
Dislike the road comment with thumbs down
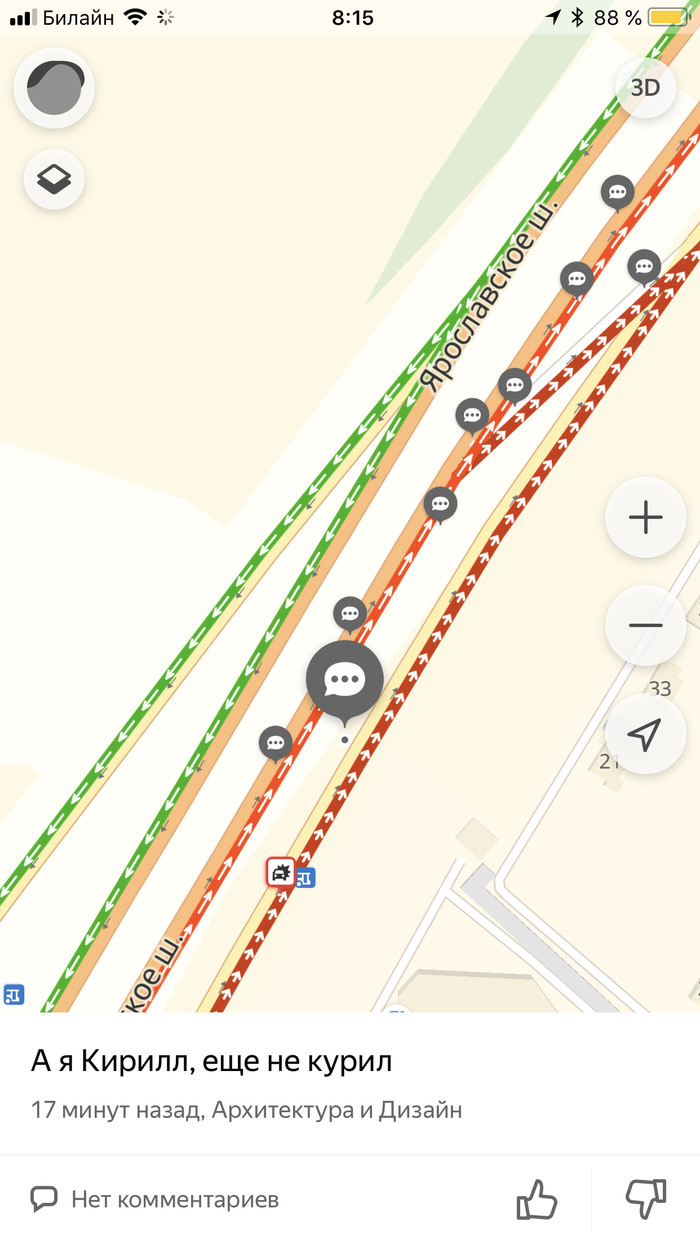645,1199
